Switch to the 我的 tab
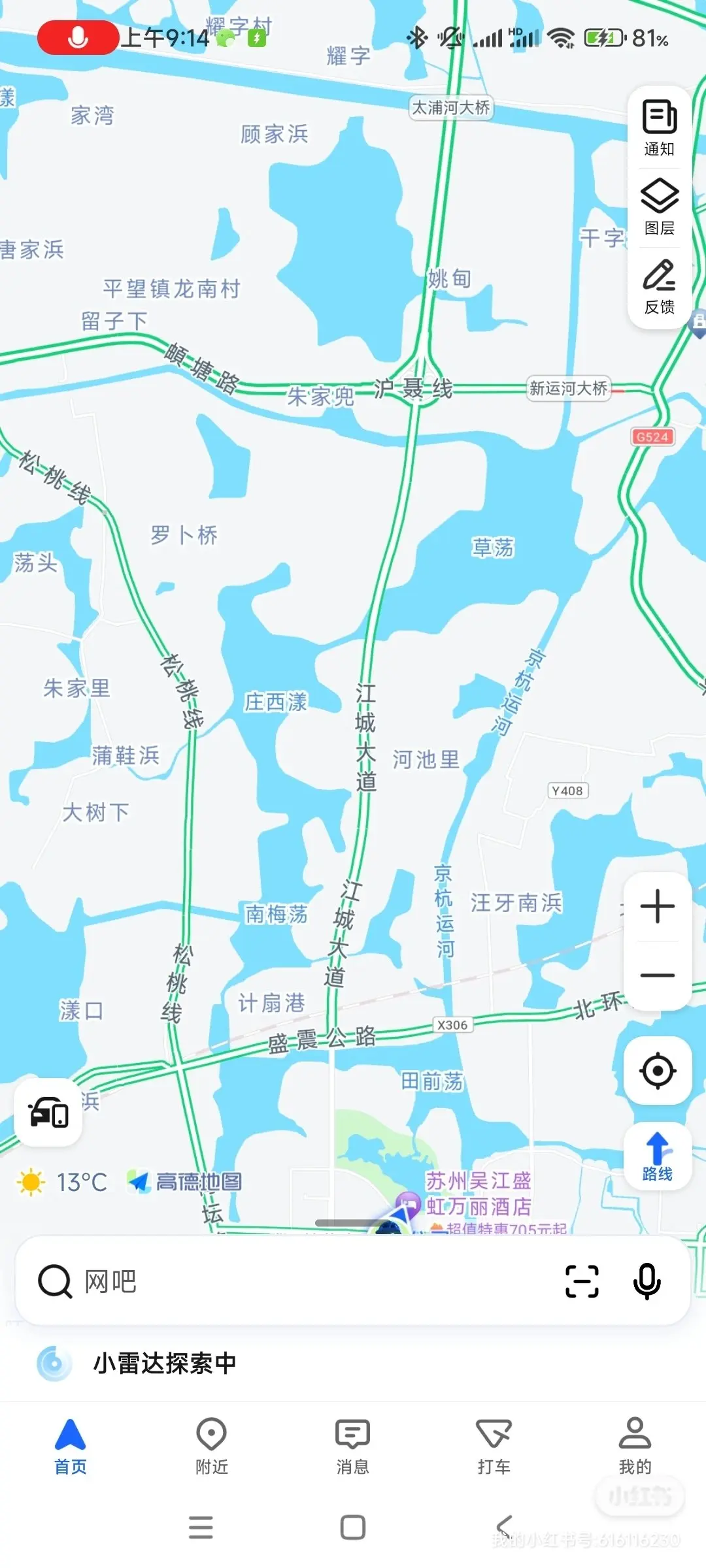The image size is (706, 1568). click(635, 1446)
